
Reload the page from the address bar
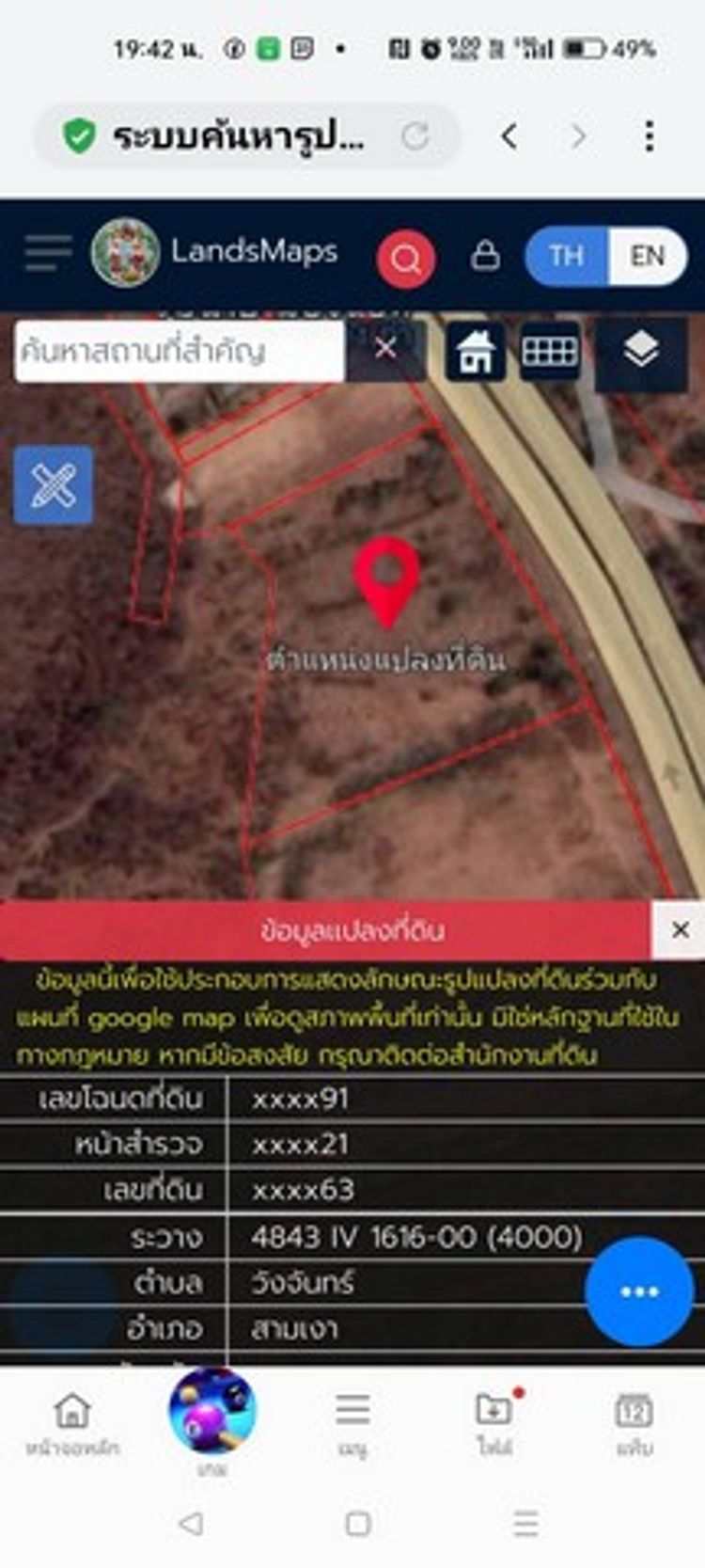(x=415, y=136)
